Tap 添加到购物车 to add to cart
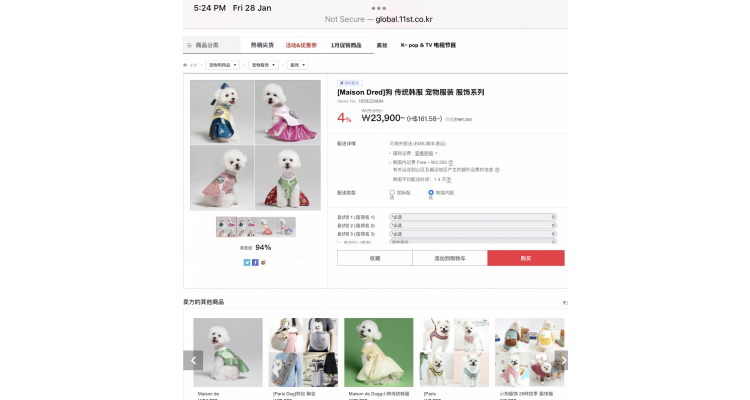 coord(449,258)
